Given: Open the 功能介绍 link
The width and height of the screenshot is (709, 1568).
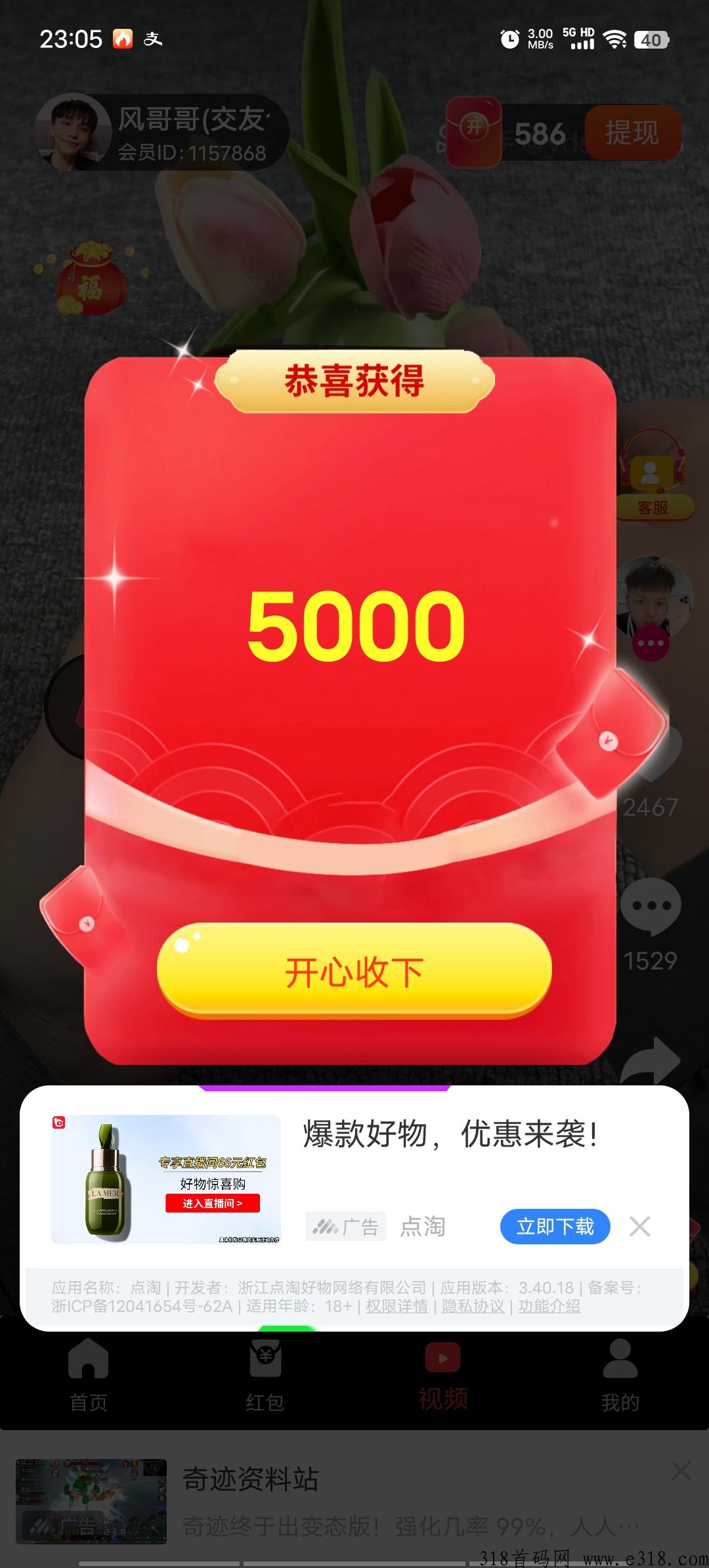Looking at the screenshot, I should tap(549, 1306).
